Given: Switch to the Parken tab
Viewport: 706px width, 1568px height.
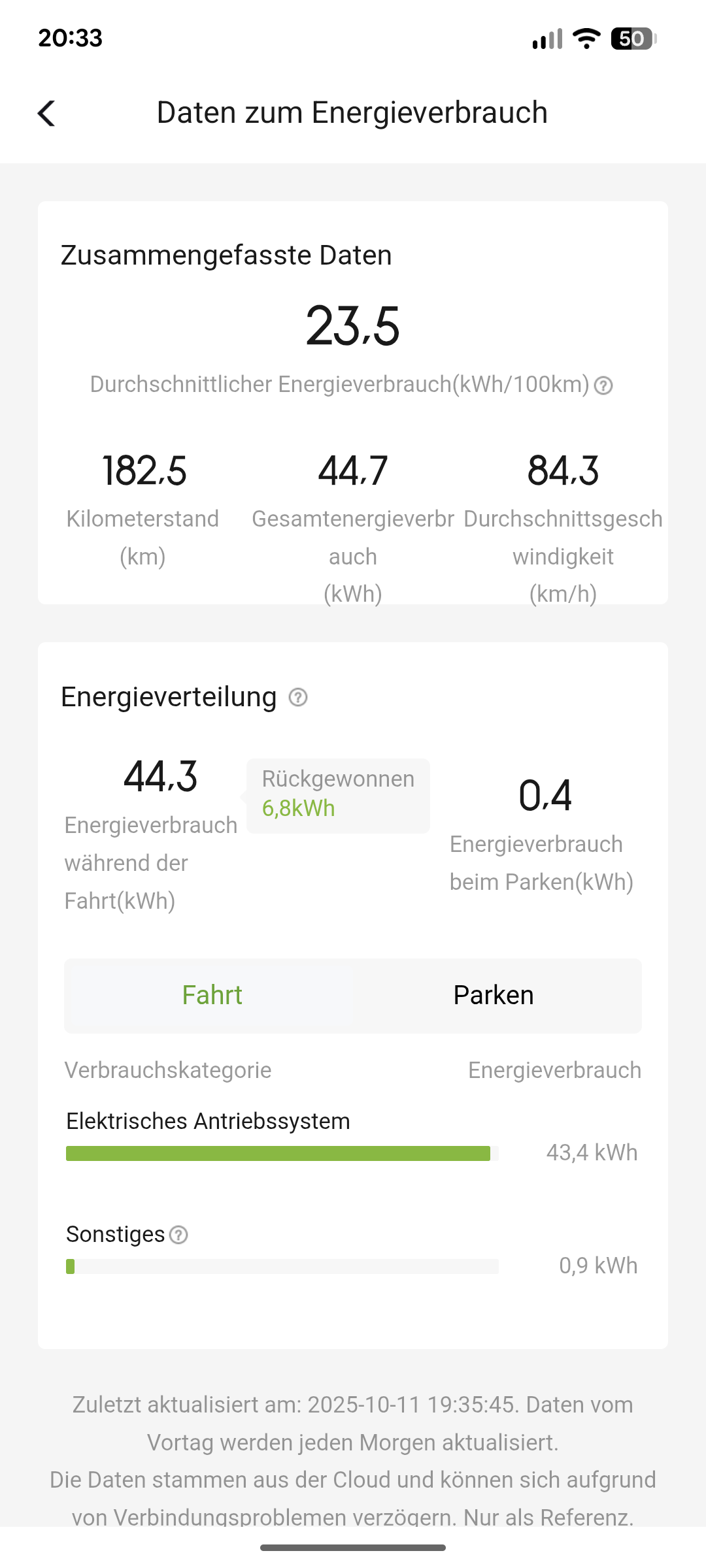Looking at the screenshot, I should 494,996.
